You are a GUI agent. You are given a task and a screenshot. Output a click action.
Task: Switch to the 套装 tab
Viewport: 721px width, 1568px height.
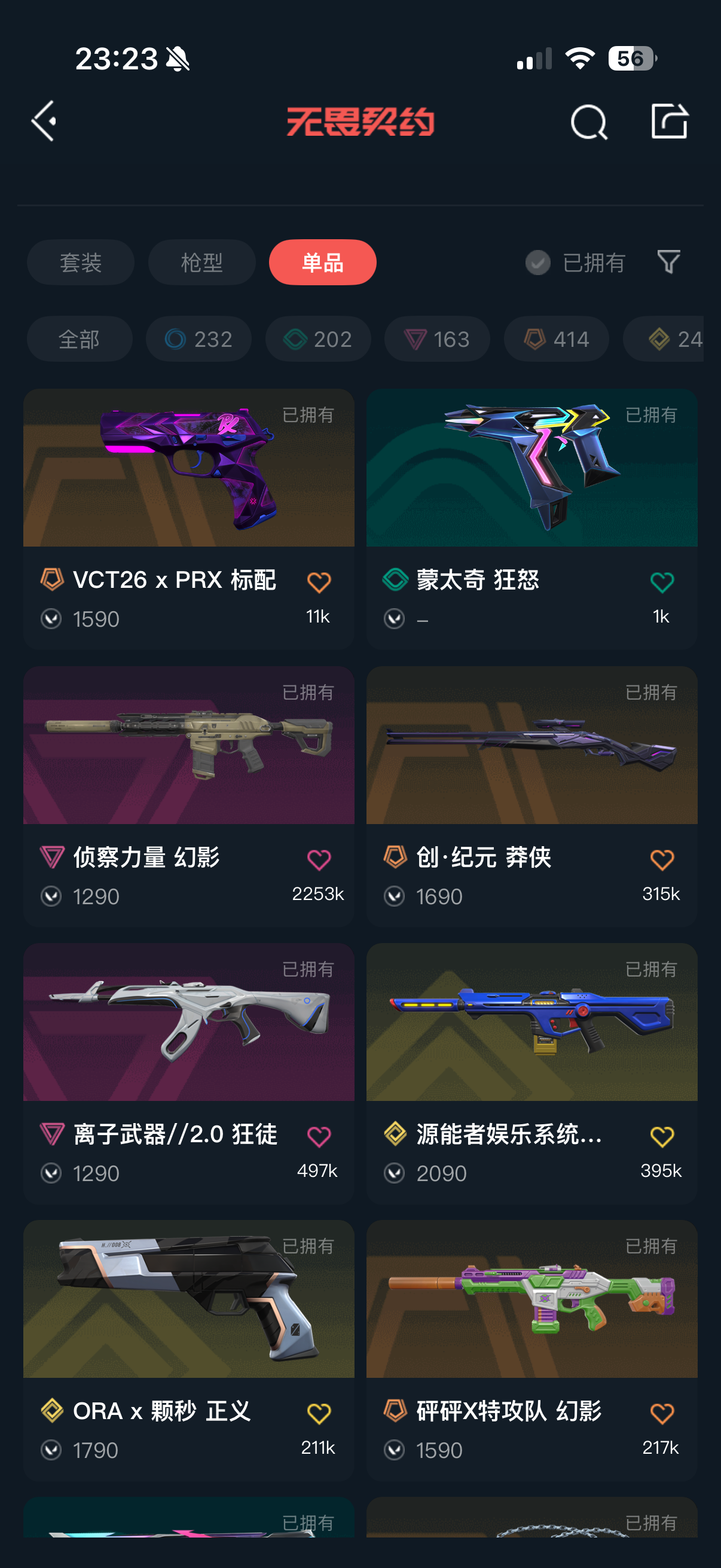click(80, 263)
